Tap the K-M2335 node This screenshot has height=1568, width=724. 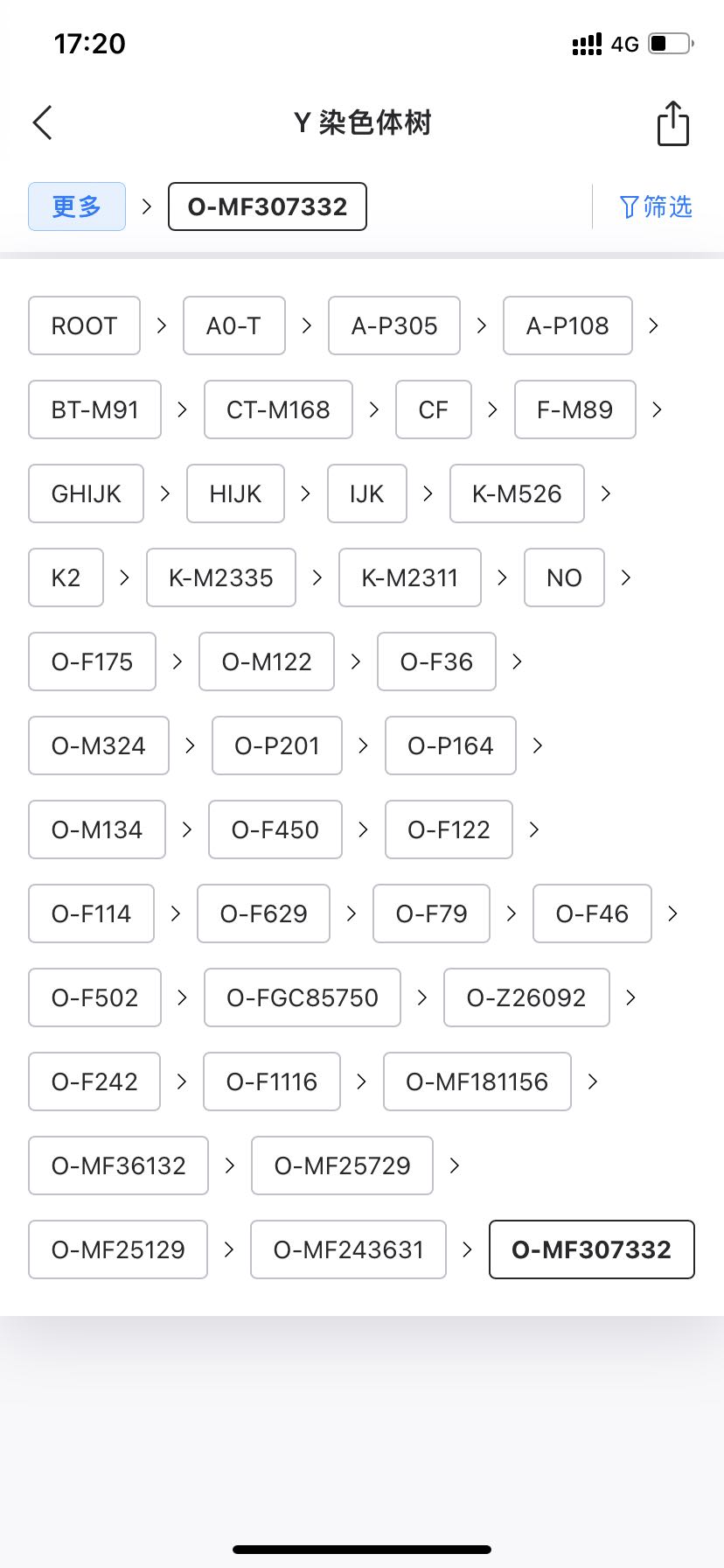point(221,577)
